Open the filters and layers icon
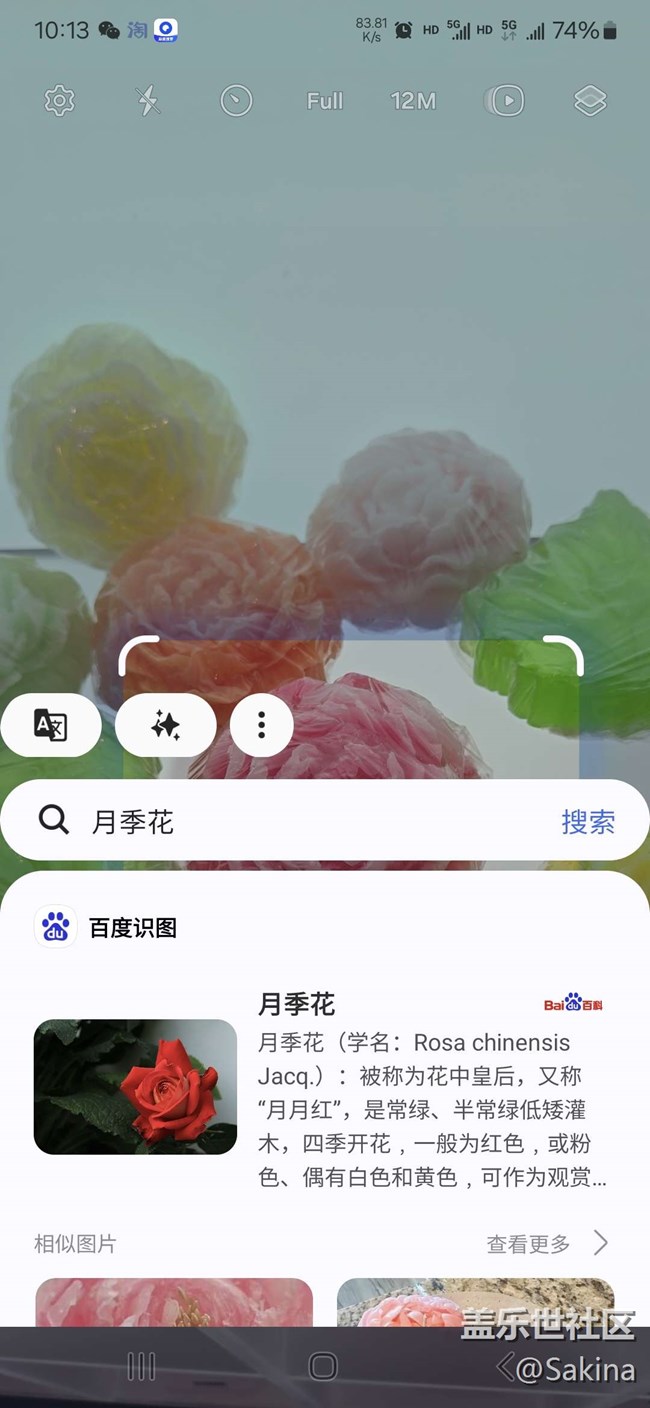Image resolution: width=650 pixels, height=1408 pixels. pyautogui.click(x=590, y=101)
